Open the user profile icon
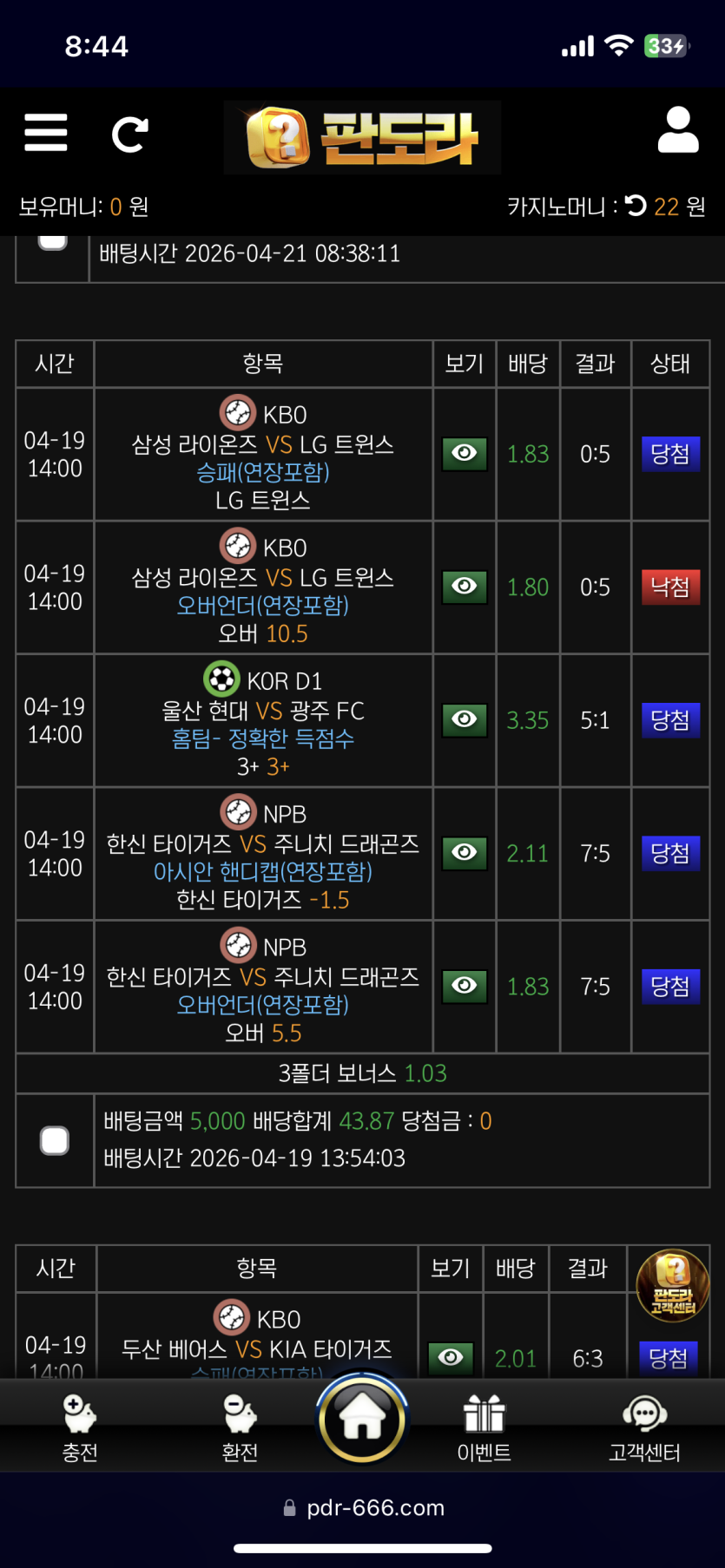725x1568 pixels. [x=678, y=131]
